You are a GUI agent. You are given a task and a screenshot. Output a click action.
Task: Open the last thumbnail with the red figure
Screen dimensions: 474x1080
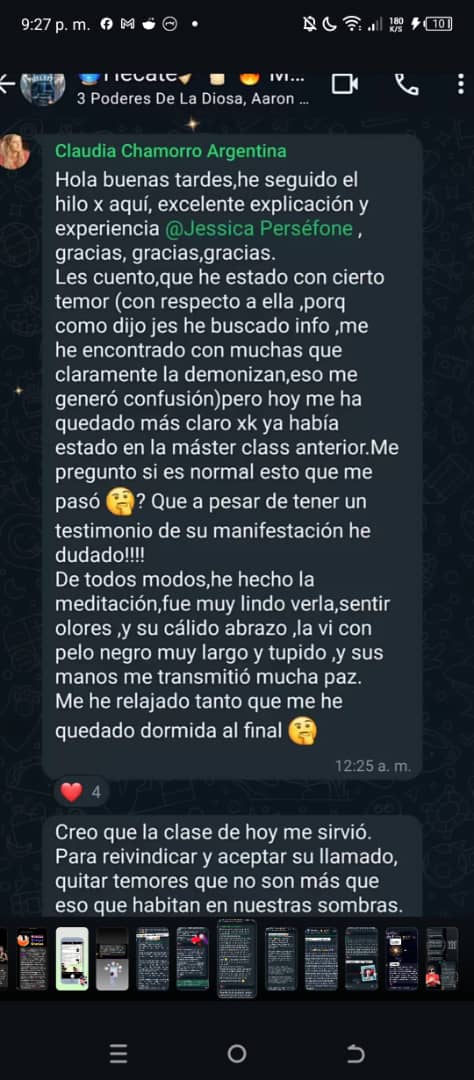442,959
